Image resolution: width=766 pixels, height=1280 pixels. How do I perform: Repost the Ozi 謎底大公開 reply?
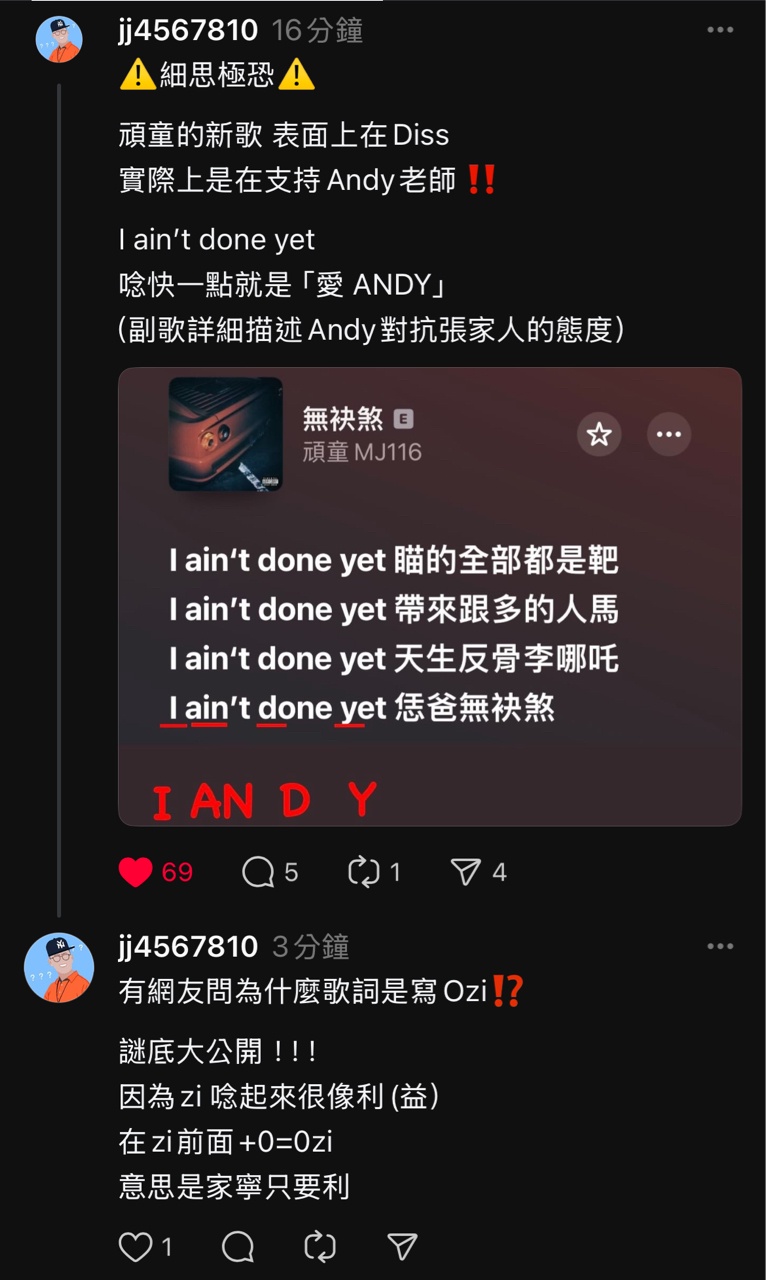(x=320, y=1246)
